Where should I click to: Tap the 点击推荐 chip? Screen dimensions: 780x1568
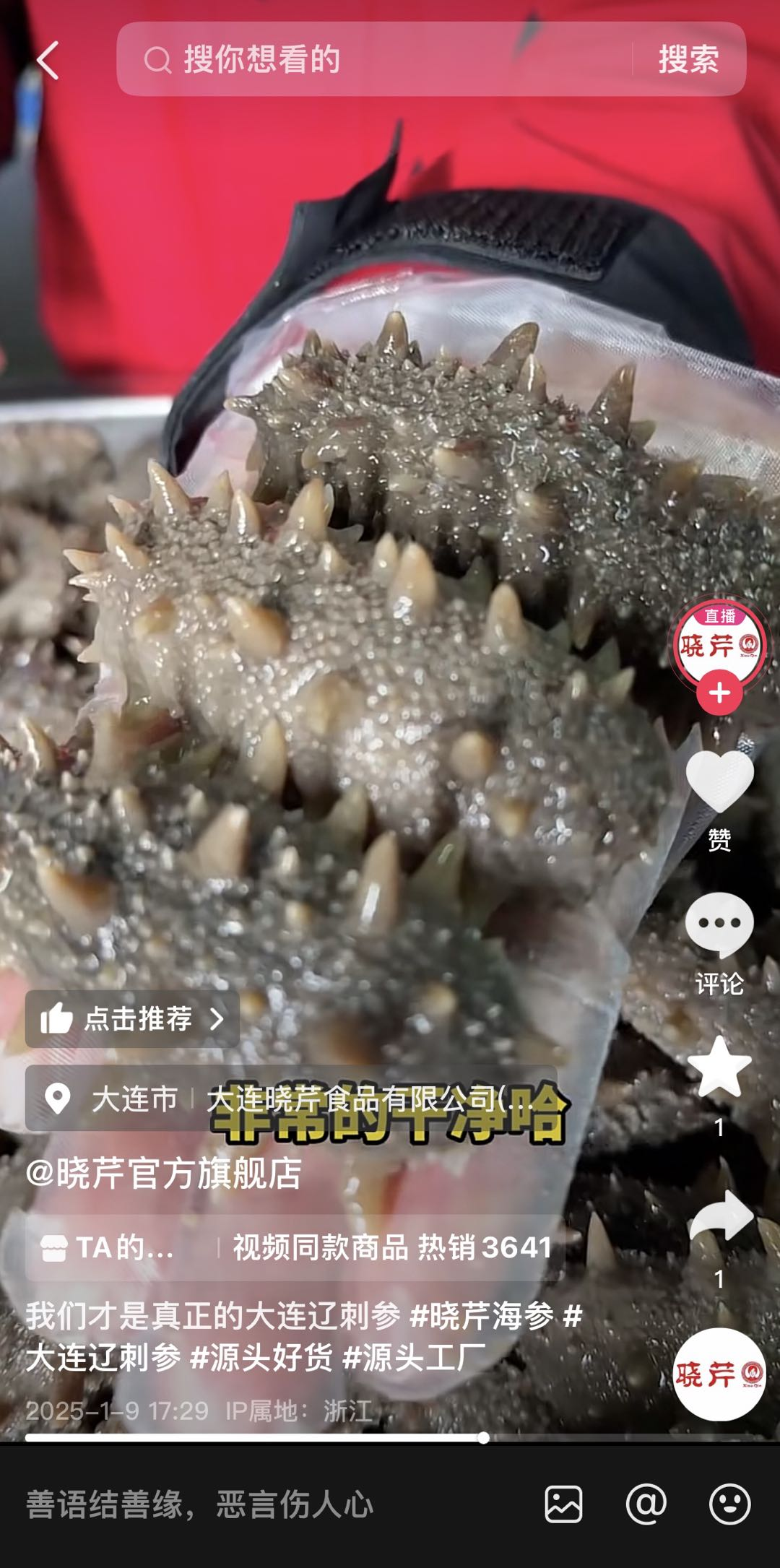point(133,1019)
